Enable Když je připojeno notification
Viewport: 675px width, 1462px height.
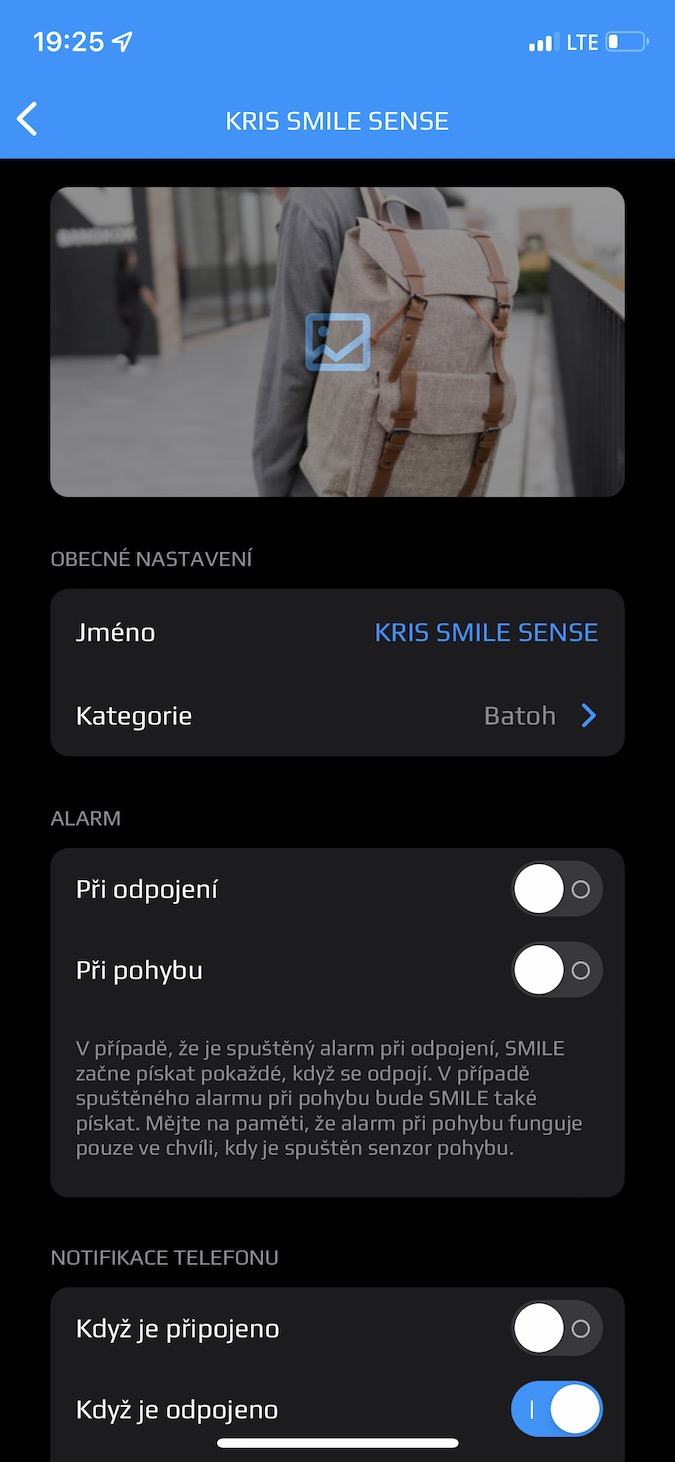(557, 1329)
